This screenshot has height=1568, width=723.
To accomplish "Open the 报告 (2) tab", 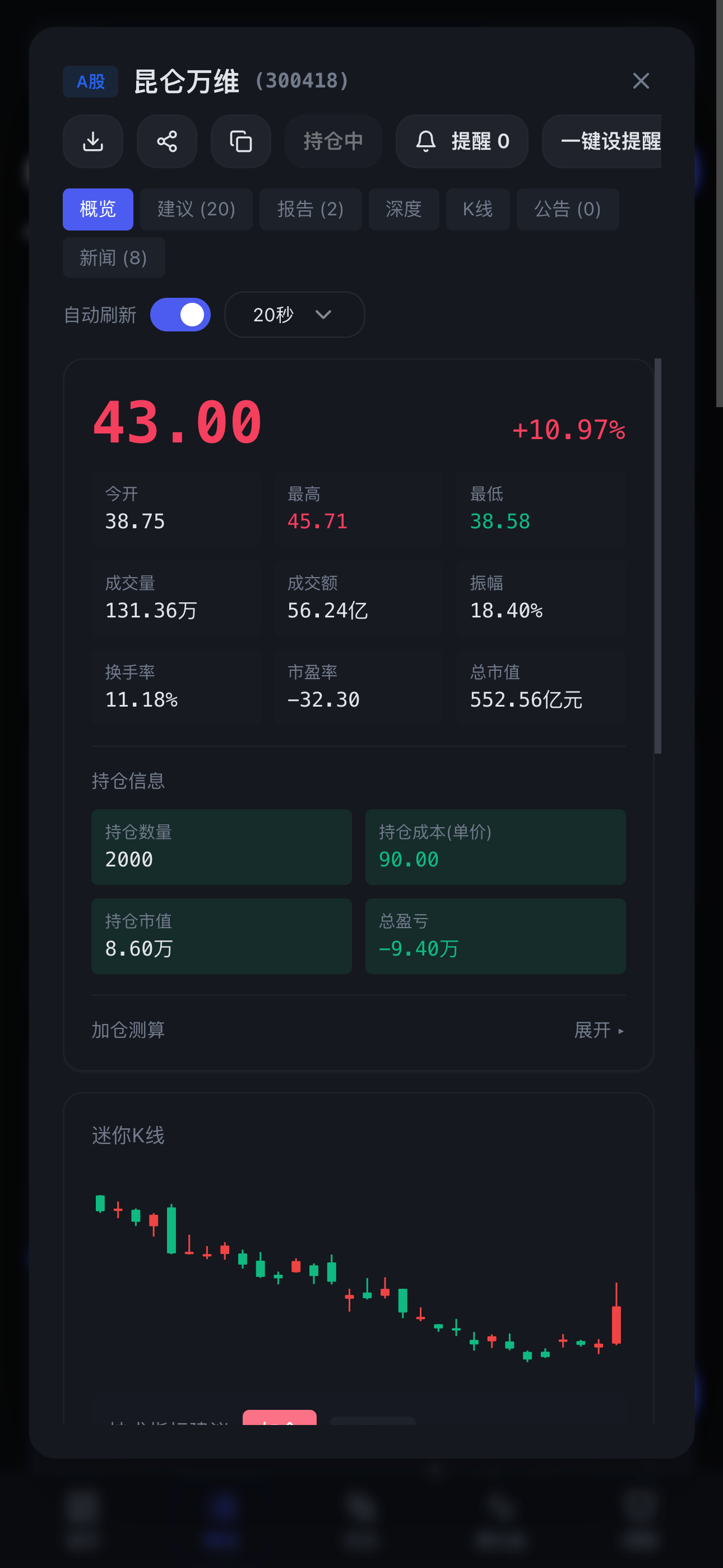I will pyautogui.click(x=311, y=209).
